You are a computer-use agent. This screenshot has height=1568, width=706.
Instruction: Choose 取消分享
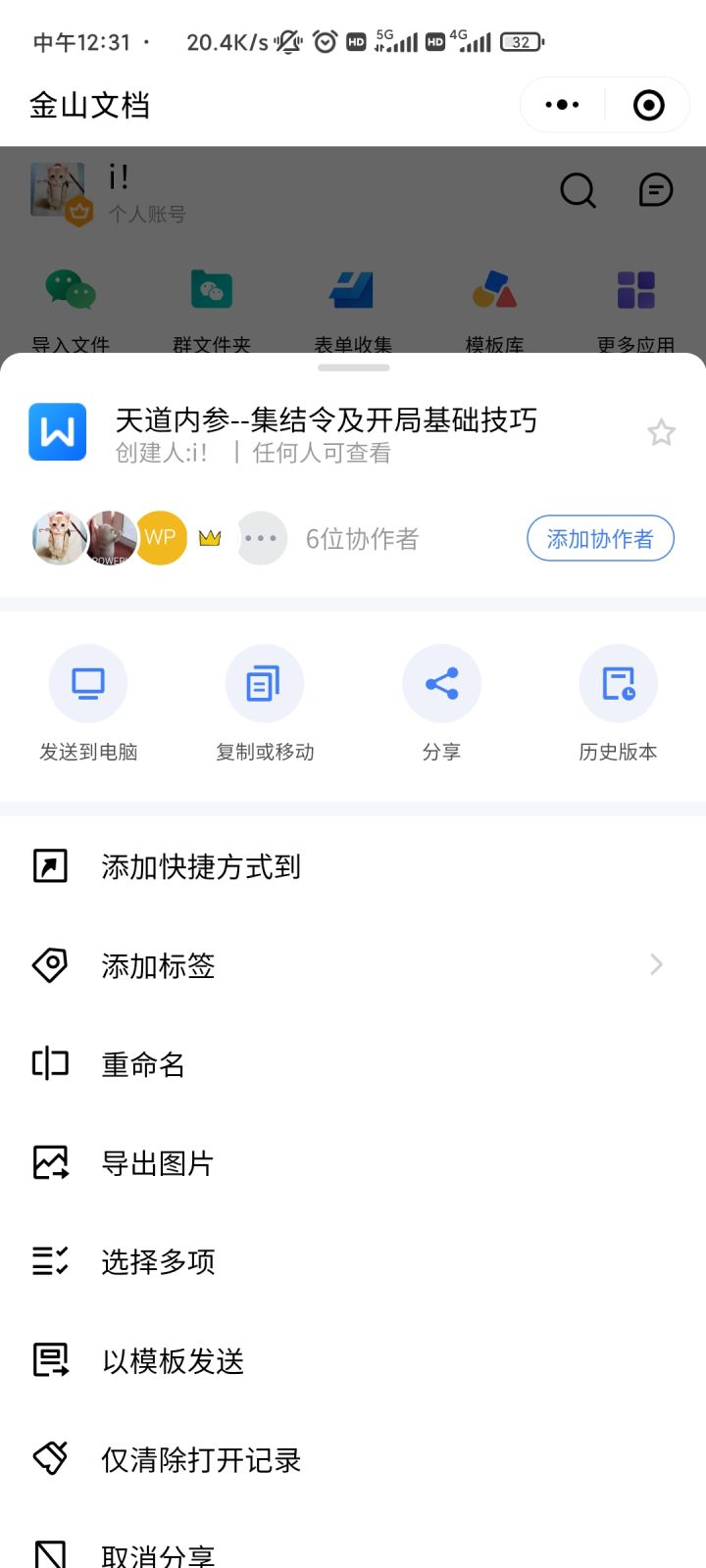(x=157, y=1553)
